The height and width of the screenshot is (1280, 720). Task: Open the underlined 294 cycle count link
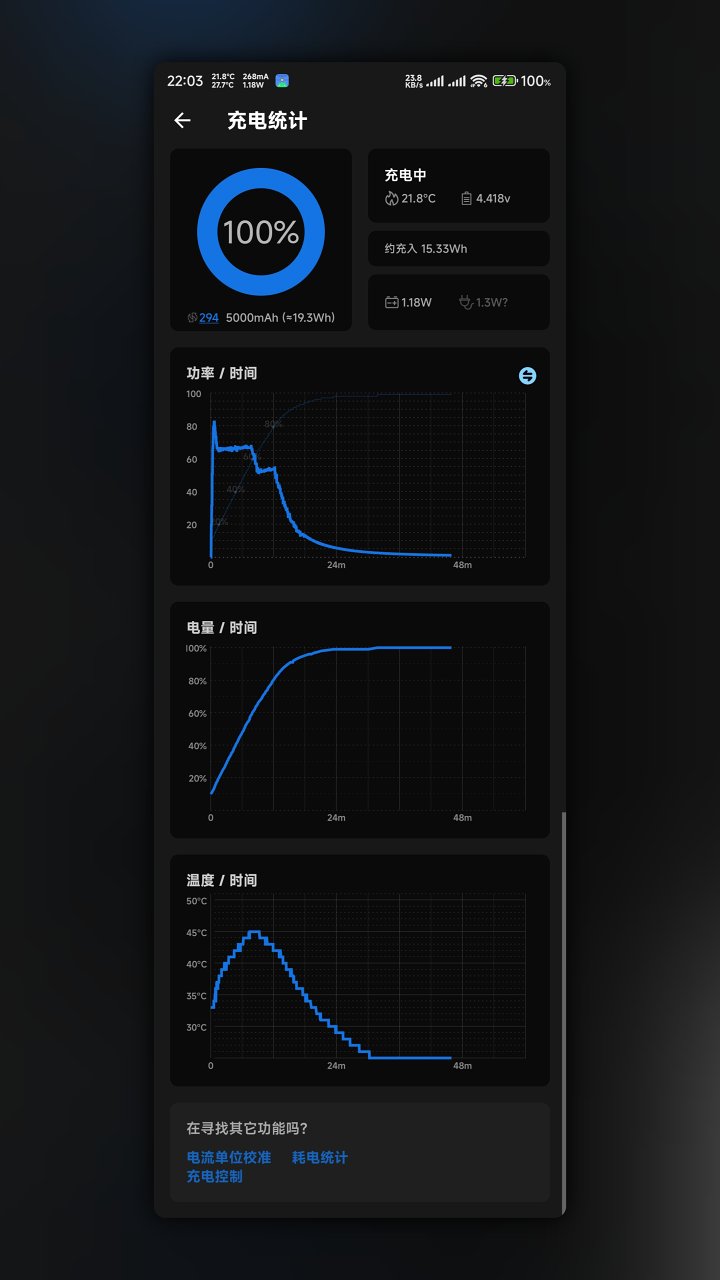click(208, 318)
